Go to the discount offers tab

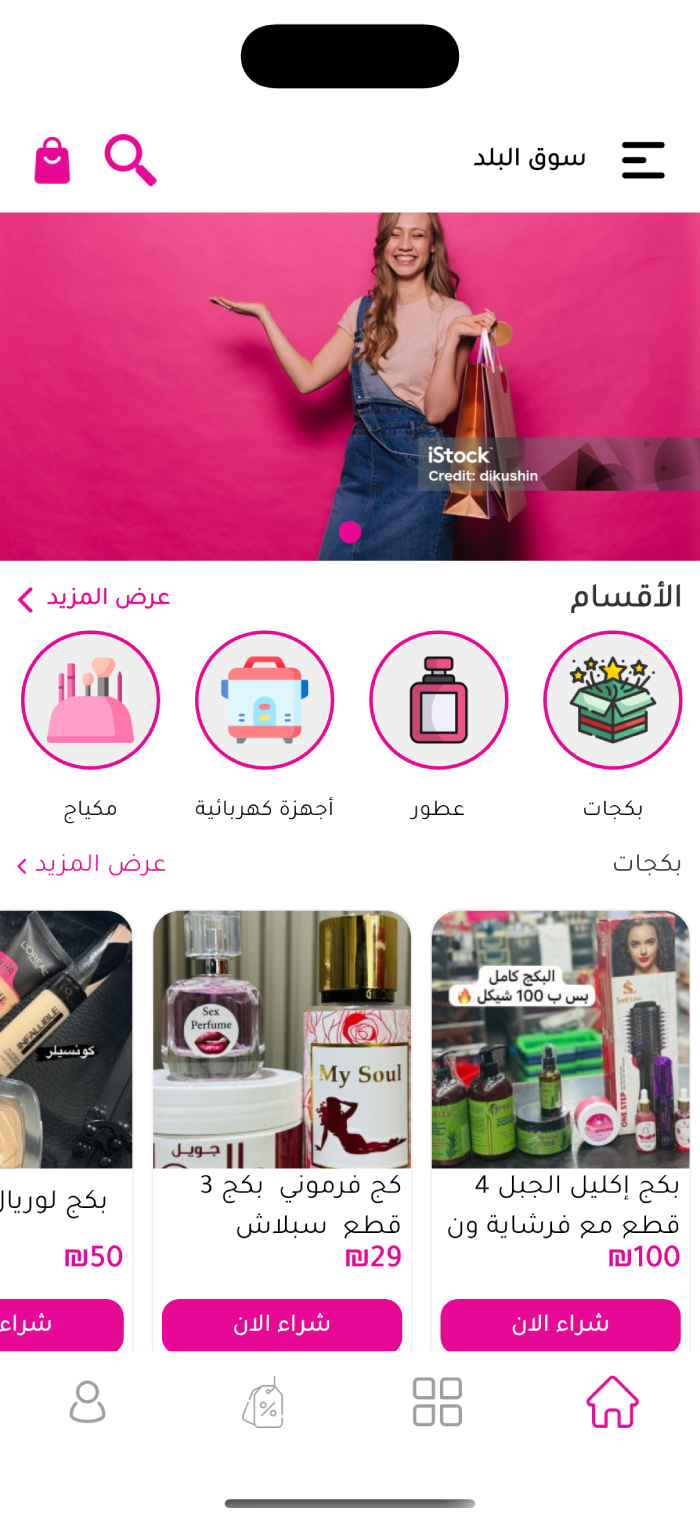pyautogui.click(x=263, y=1402)
